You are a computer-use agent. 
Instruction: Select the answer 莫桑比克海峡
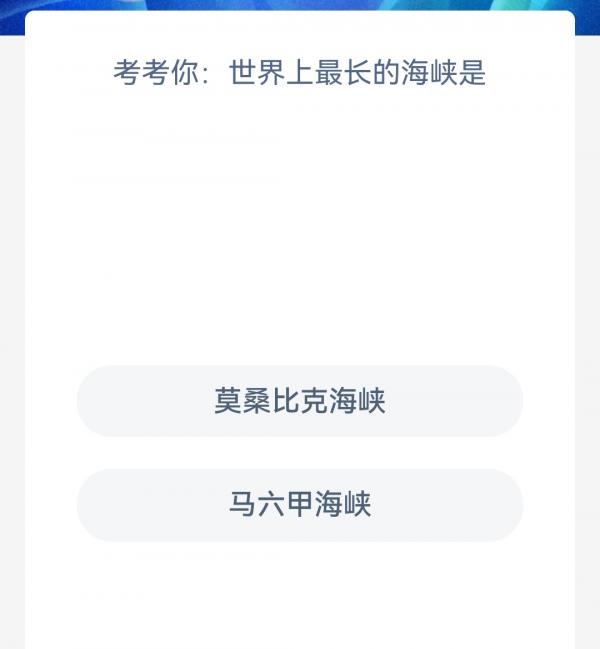coord(300,401)
